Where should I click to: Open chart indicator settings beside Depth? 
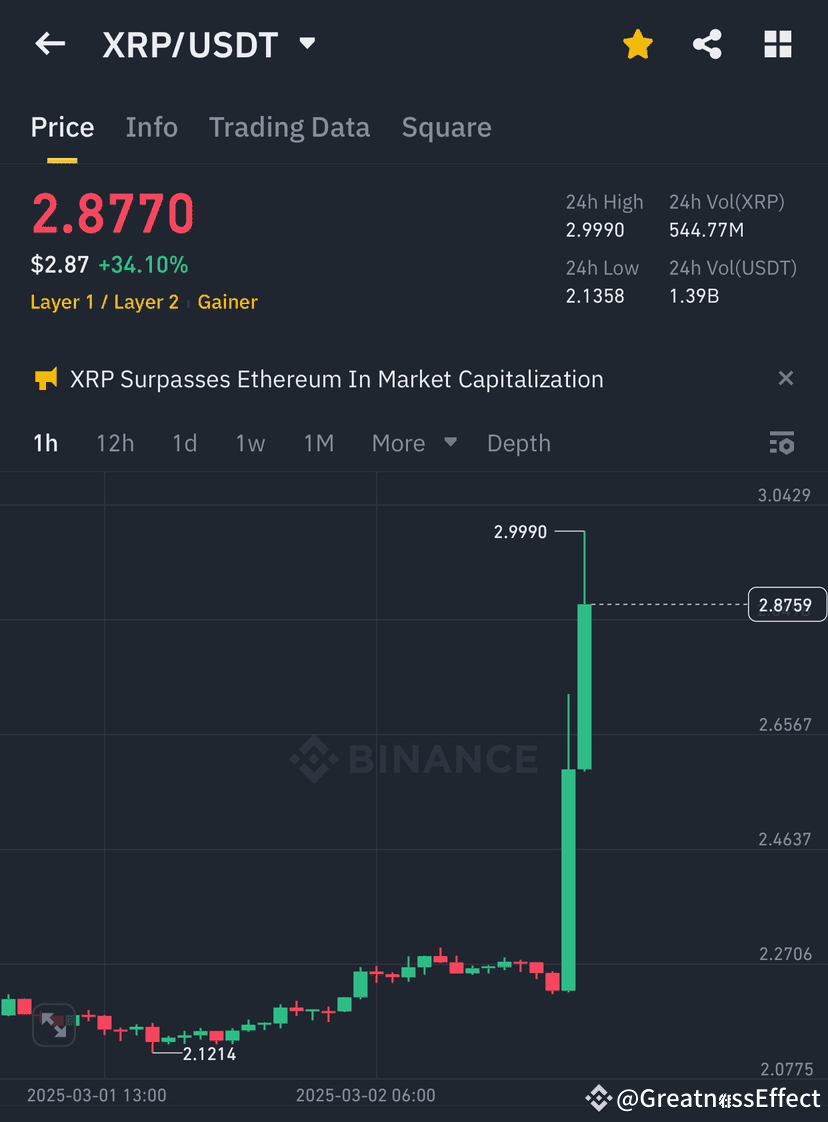coord(782,442)
